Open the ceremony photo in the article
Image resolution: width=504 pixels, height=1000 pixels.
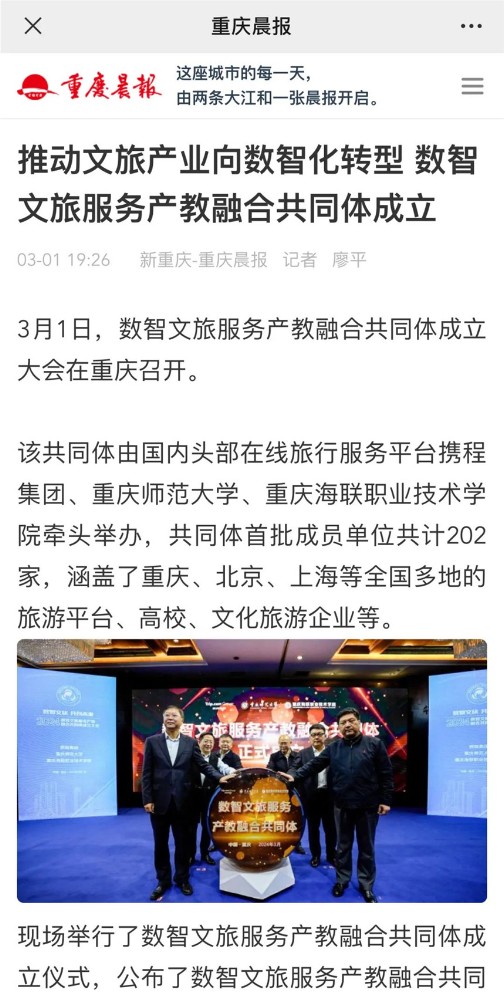252,770
